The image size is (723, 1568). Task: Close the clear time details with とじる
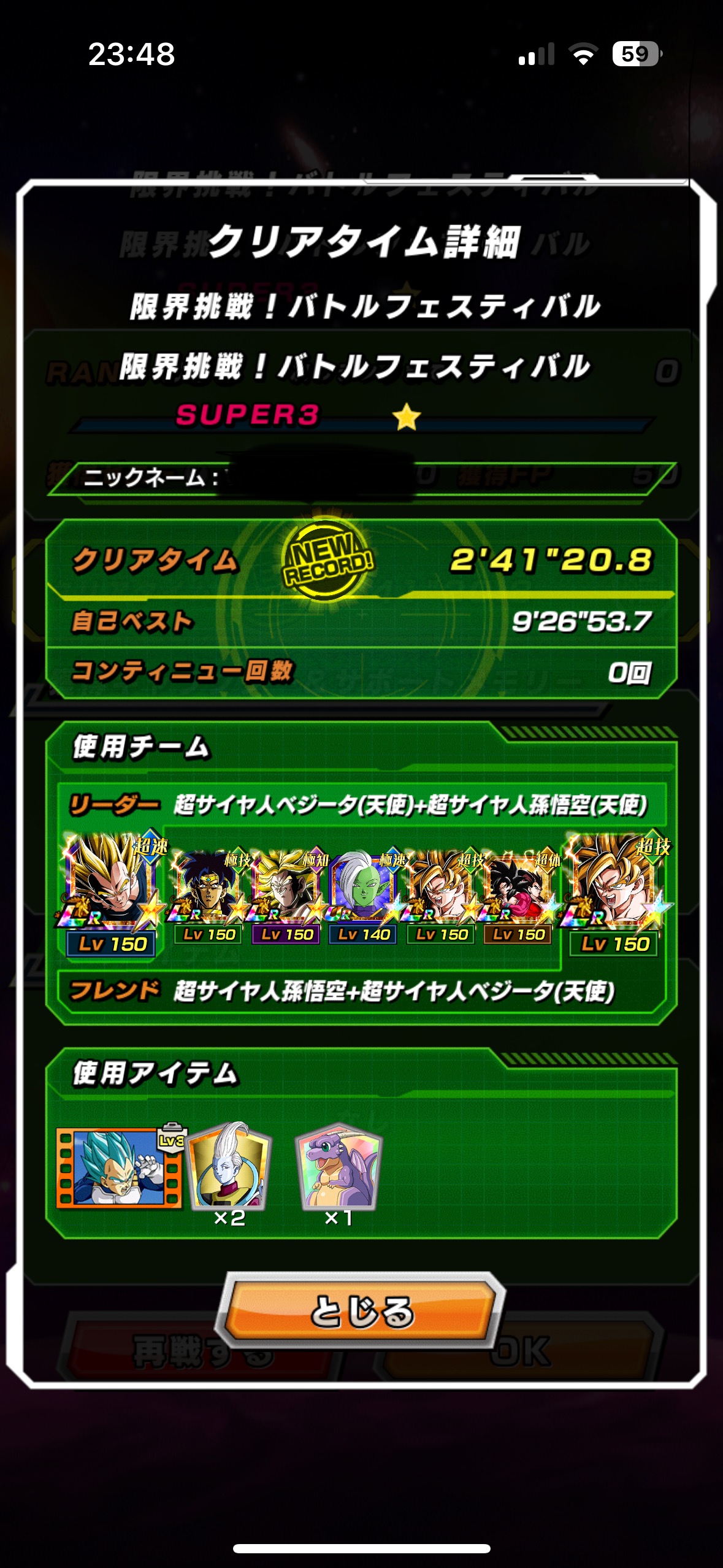click(x=362, y=1310)
